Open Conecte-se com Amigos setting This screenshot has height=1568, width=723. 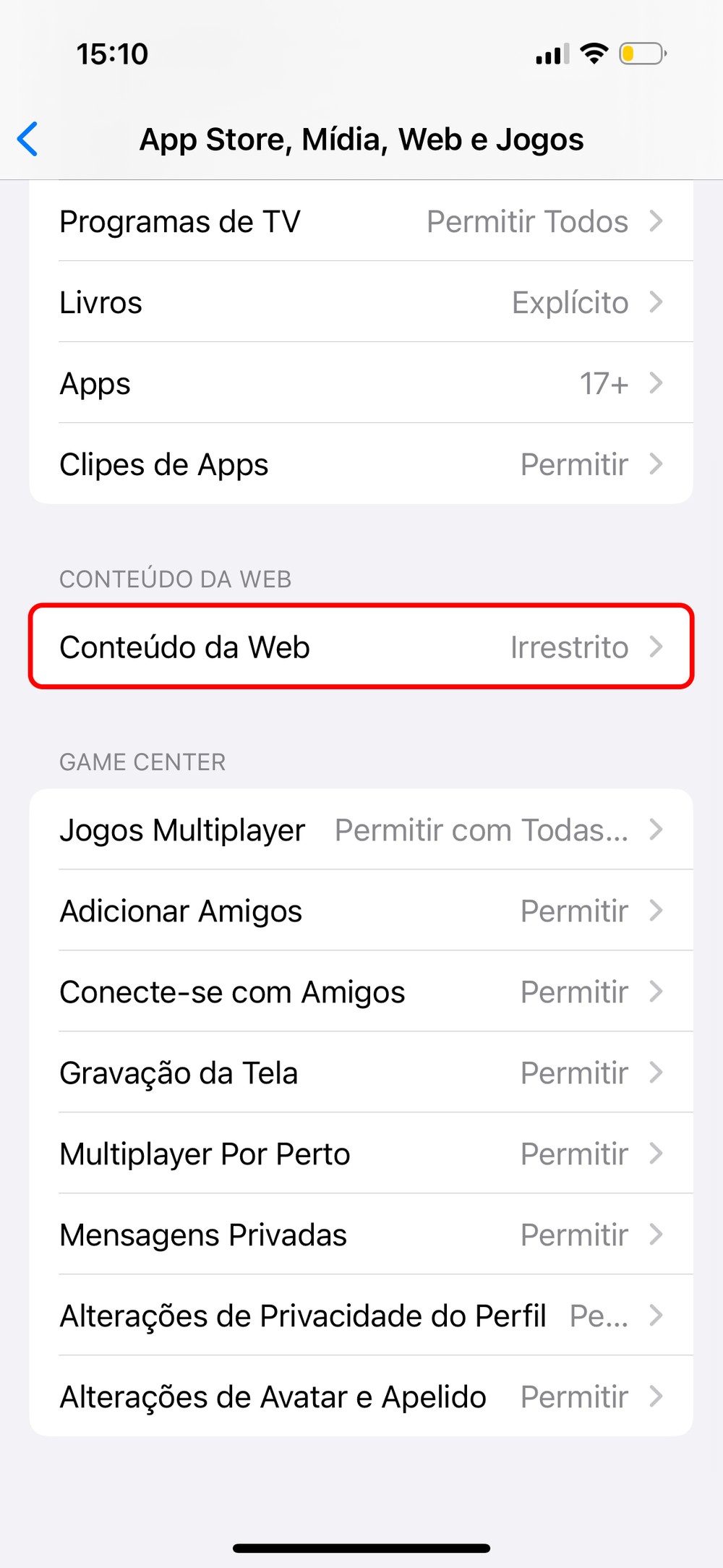(361, 992)
